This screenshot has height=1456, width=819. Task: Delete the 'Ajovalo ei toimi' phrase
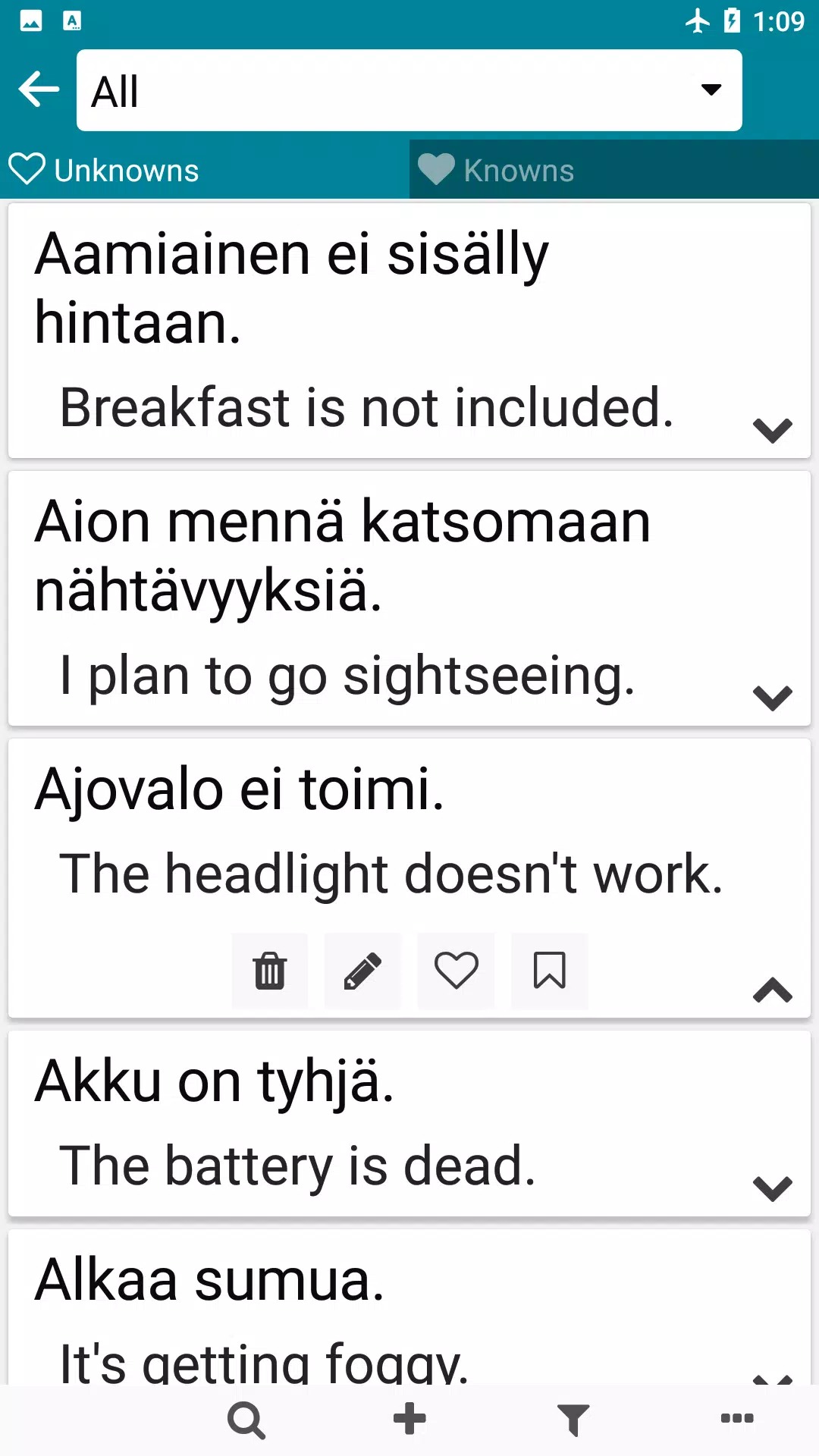[x=270, y=971]
